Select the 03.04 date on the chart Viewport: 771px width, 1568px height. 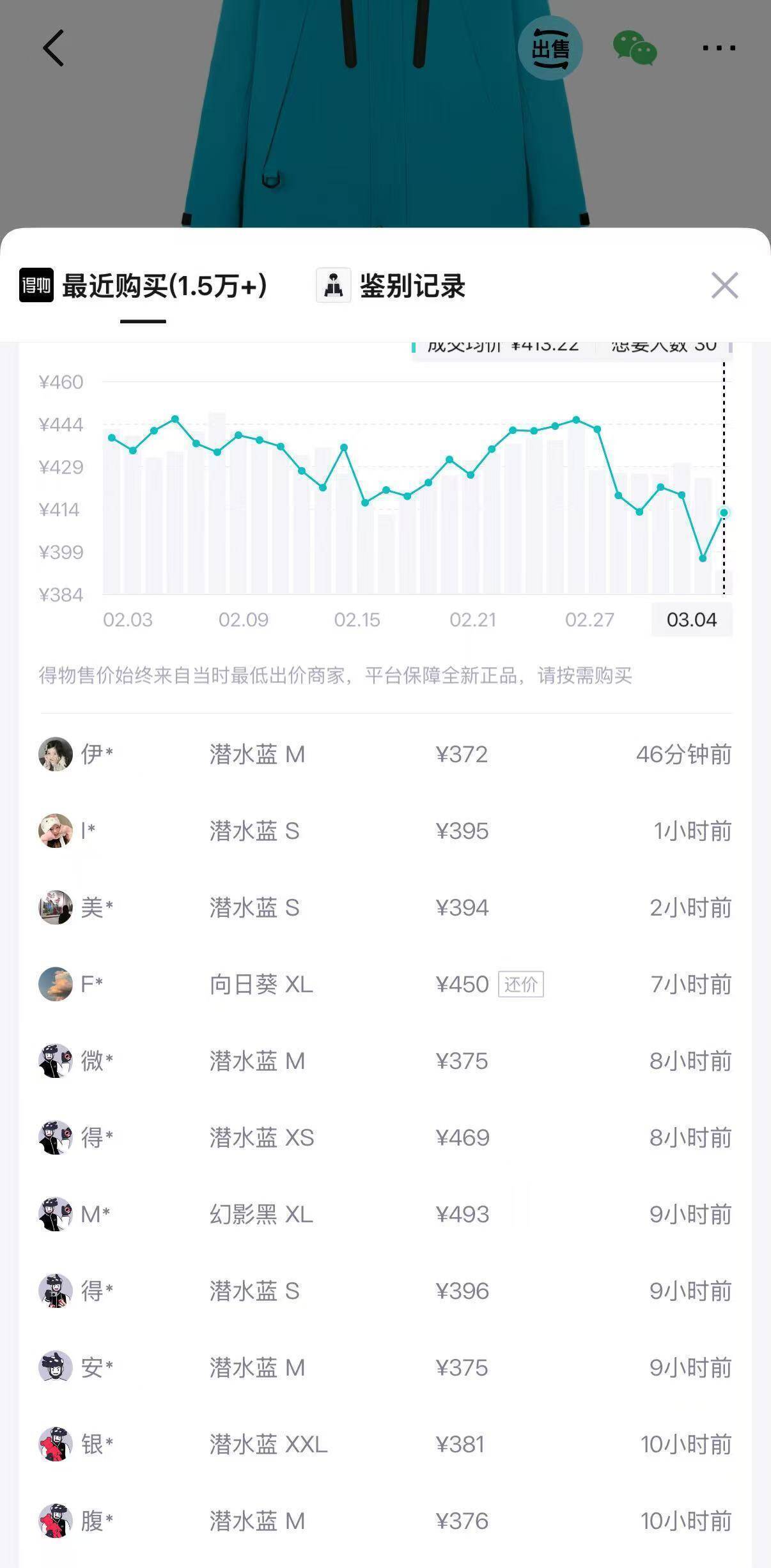point(691,619)
